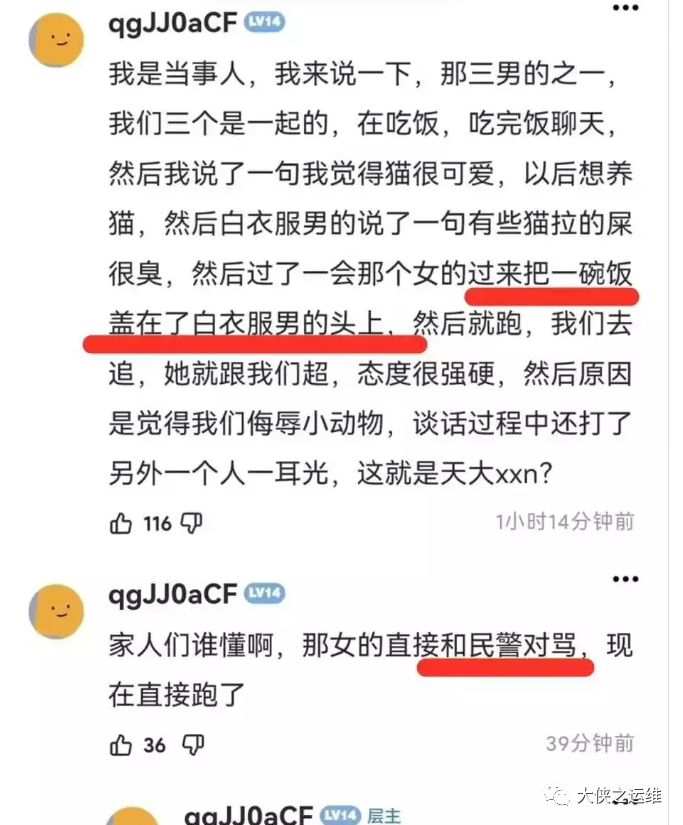
Task: Open qgJJ0aCF's avatar on the 民警对骂 comment
Action: [x=57, y=610]
